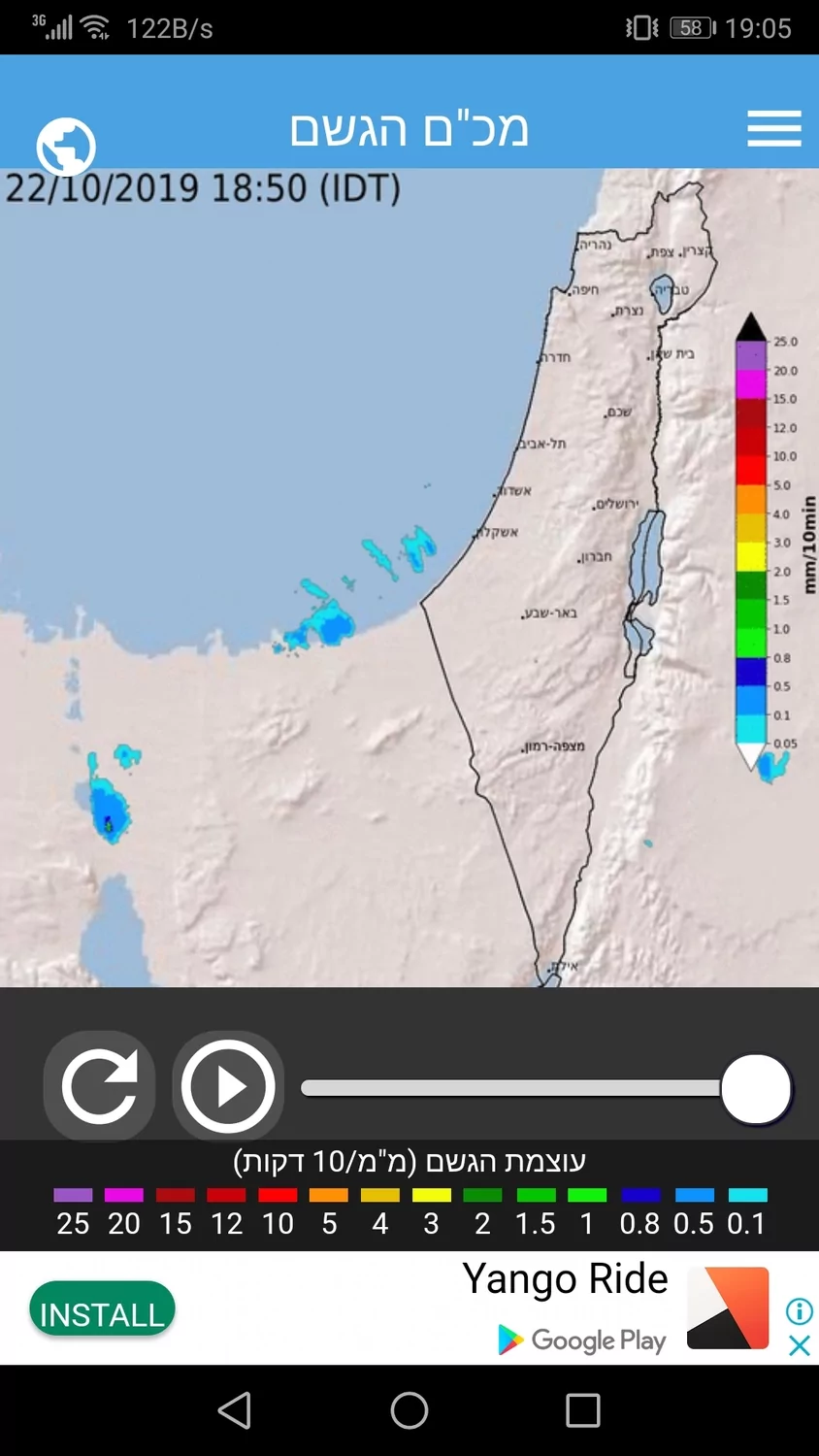Tap the radar timeline slider handle
This screenshot has width=819, height=1456.
[756, 1088]
